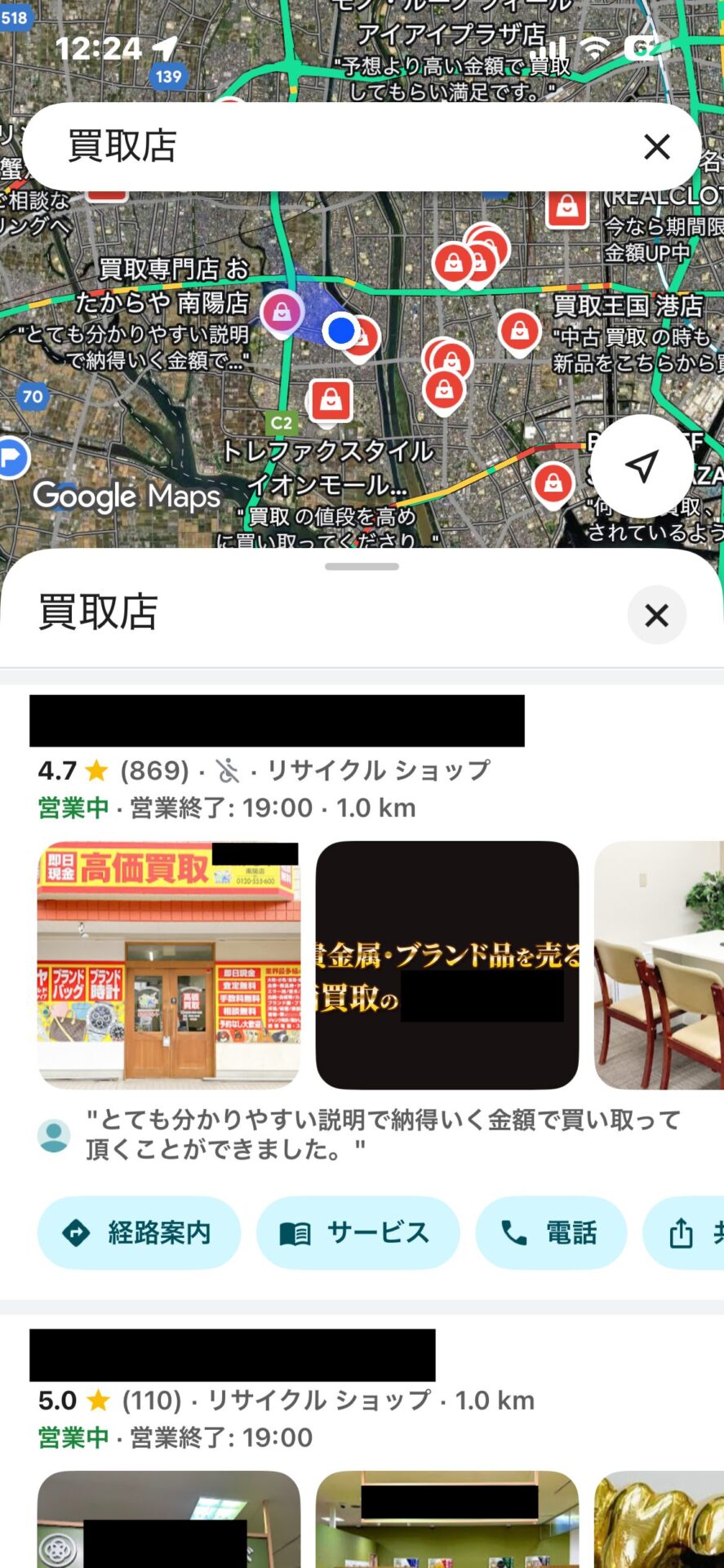Call the shop using 電話
724x1568 pixels.
(551, 1232)
